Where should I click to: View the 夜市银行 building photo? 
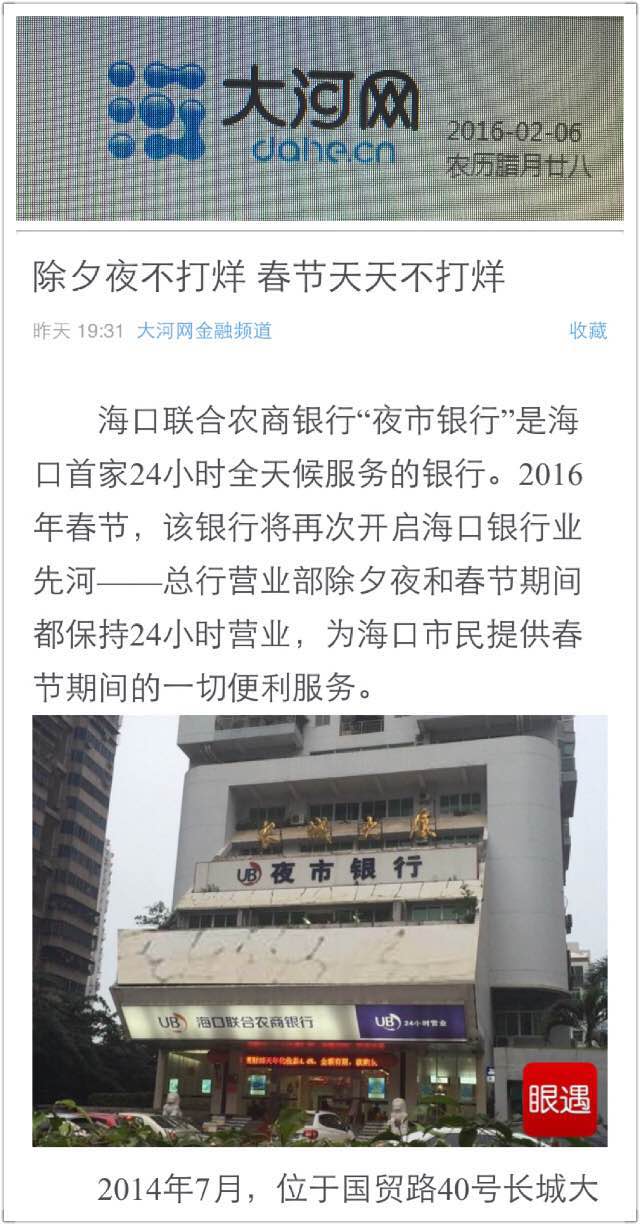(x=319, y=930)
